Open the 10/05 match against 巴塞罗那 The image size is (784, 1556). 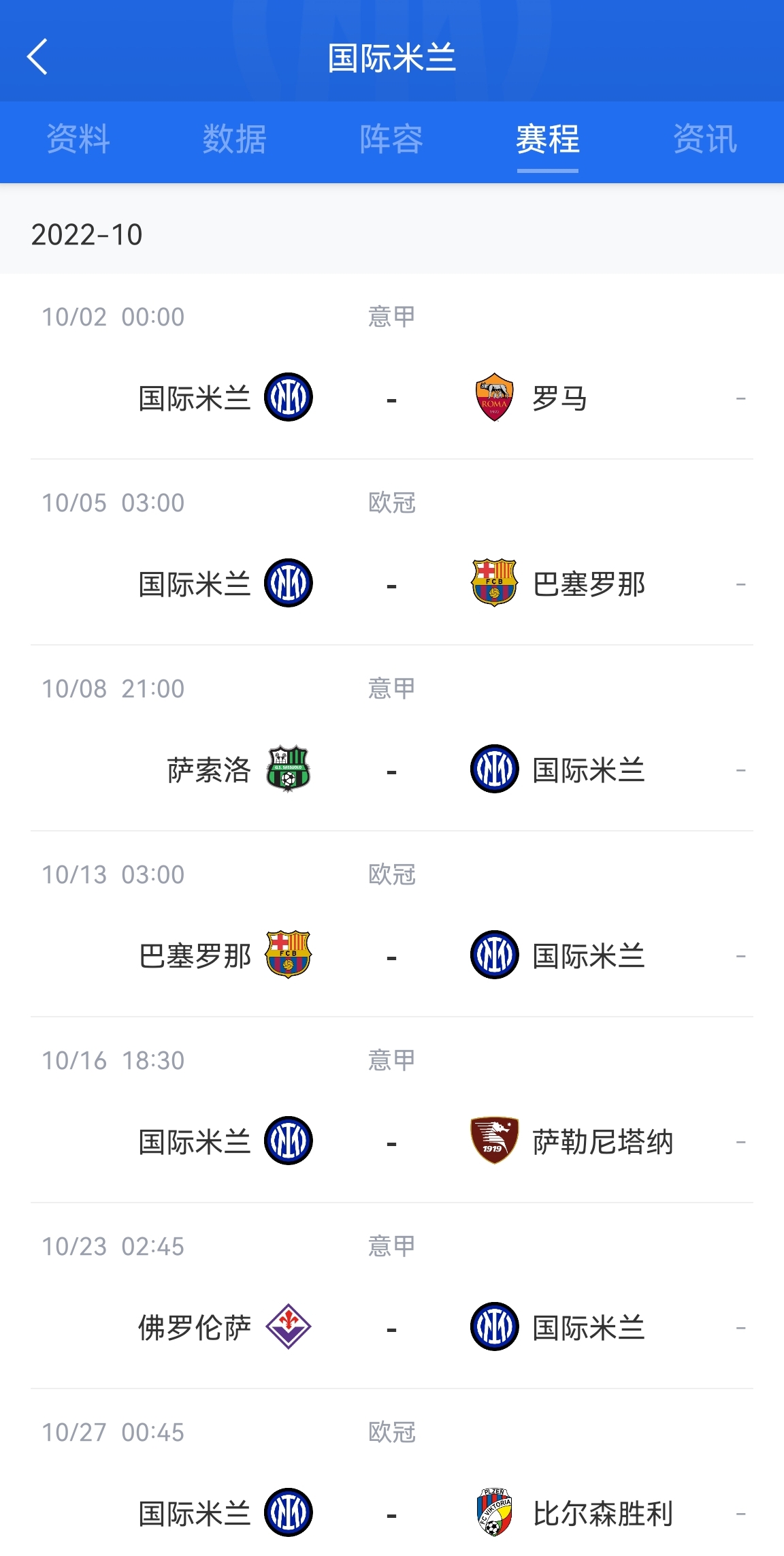[392, 552]
